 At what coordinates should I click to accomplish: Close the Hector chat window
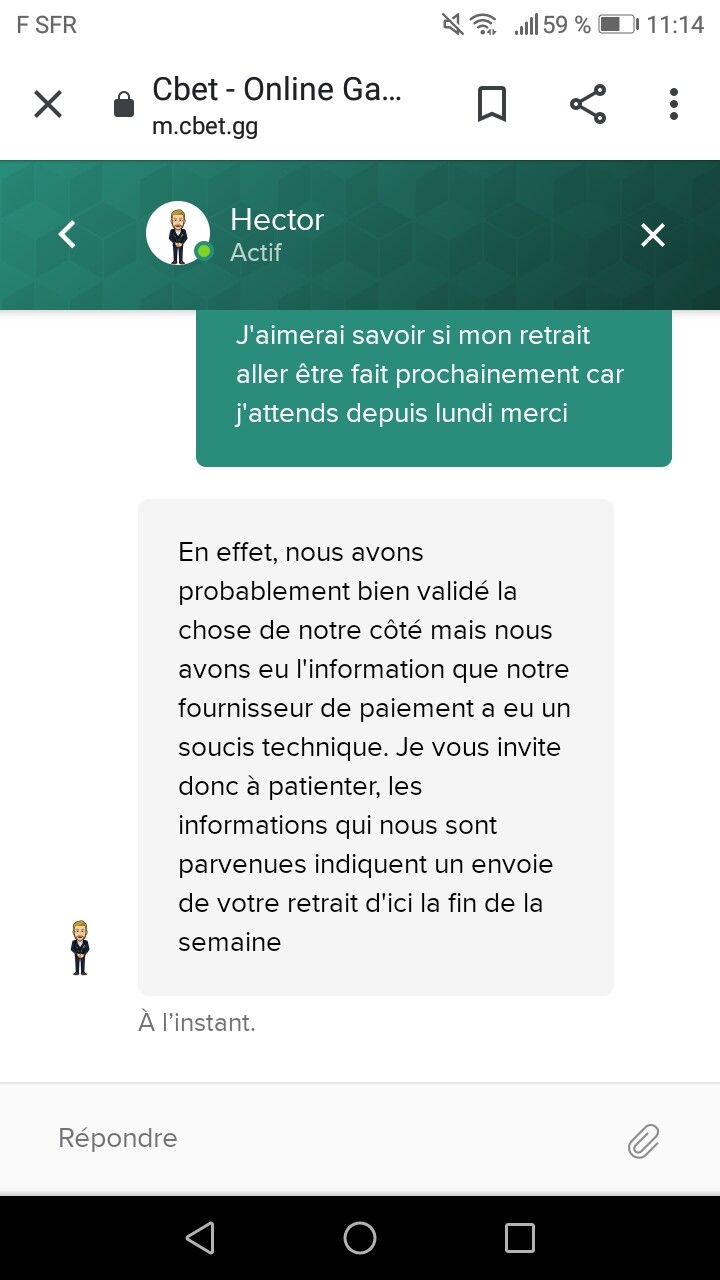click(653, 235)
